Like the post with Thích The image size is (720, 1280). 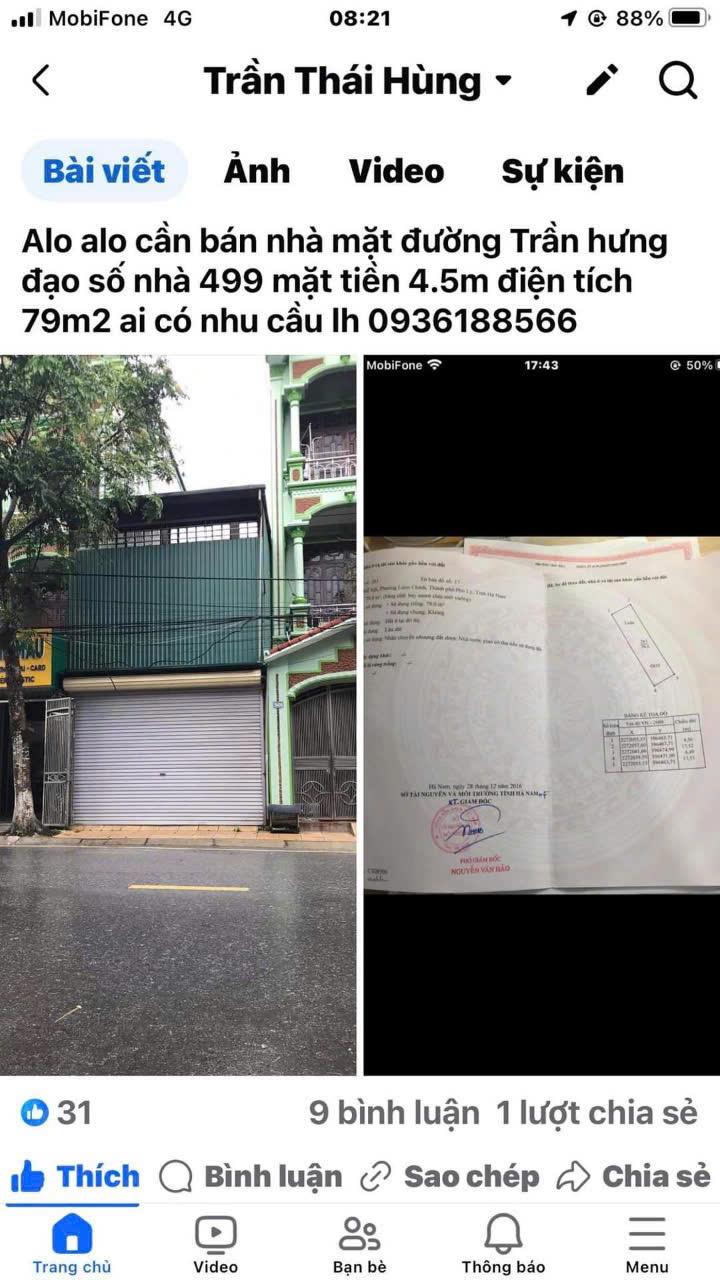(75, 1177)
